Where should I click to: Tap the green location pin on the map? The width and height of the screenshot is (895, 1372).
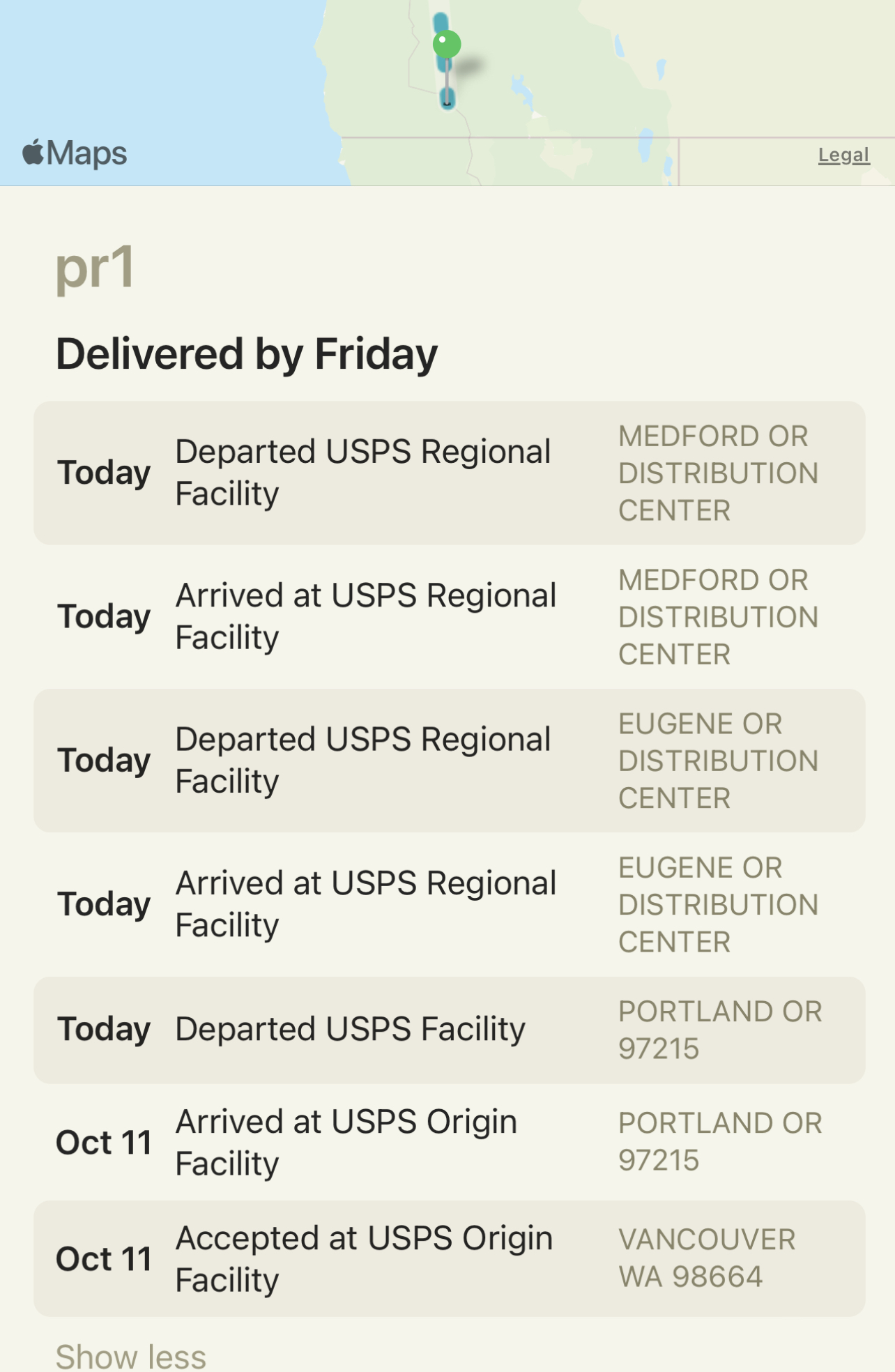click(x=447, y=45)
